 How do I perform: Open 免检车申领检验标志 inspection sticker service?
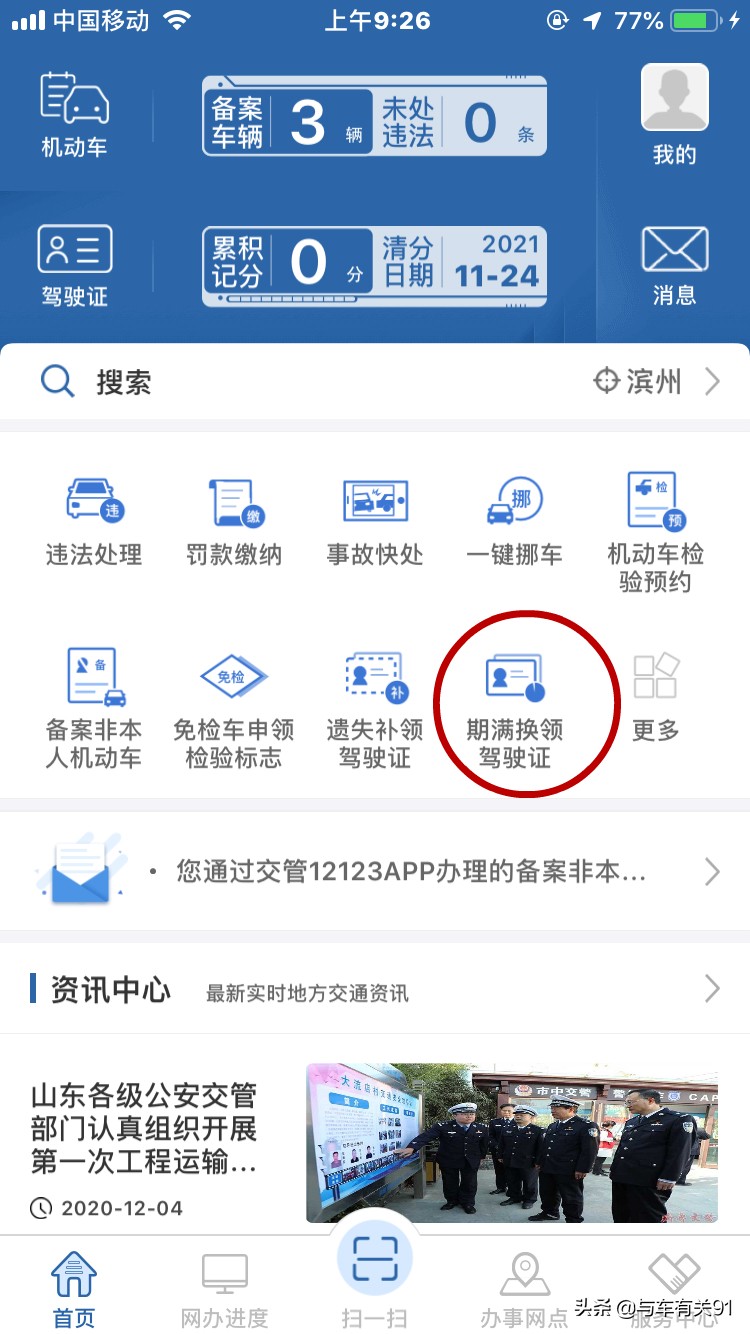pos(234,700)
